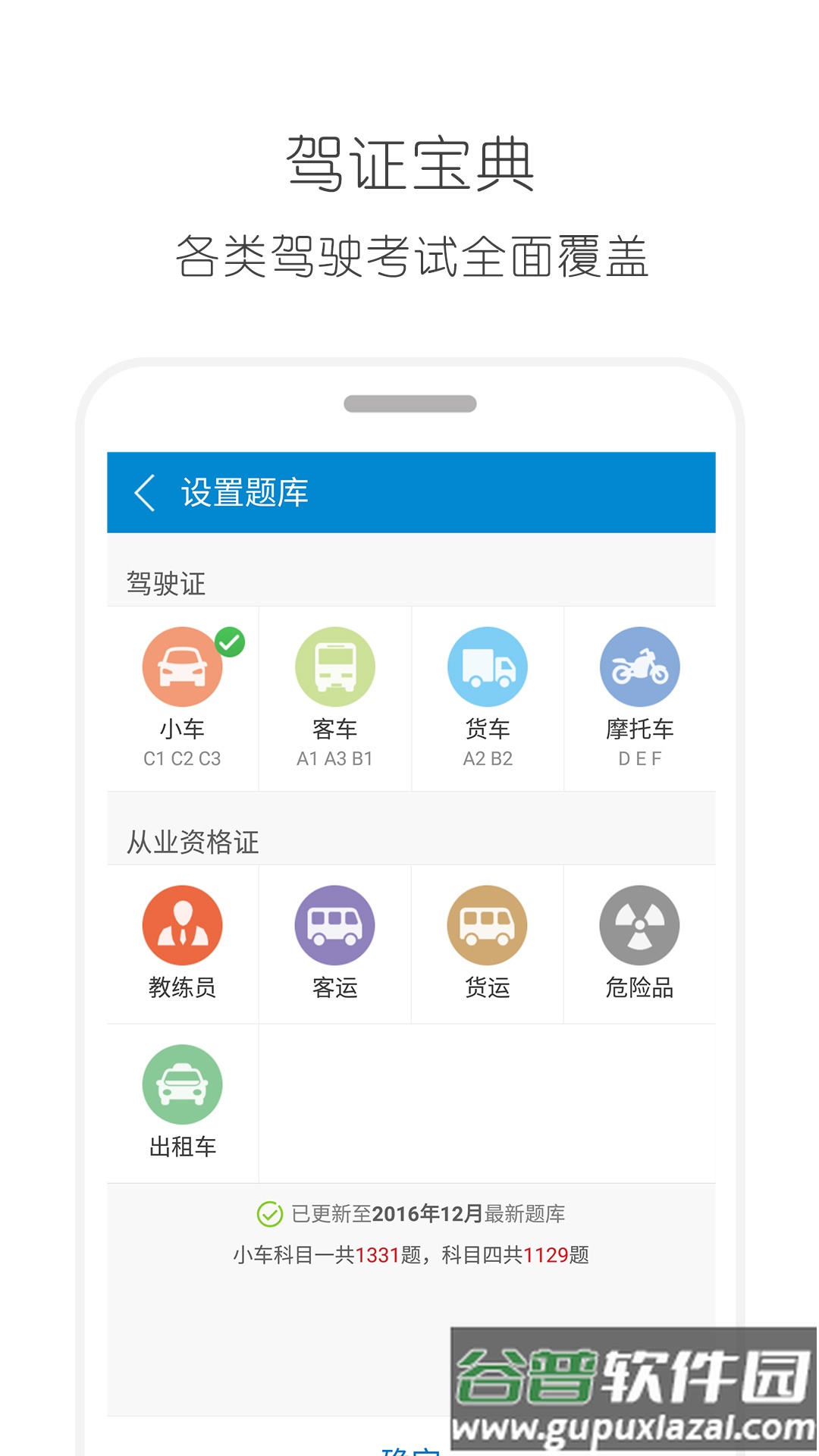Choose the 客车 bus license icon
Viewport: 819px width, 1456px height.
click(335, 666)
